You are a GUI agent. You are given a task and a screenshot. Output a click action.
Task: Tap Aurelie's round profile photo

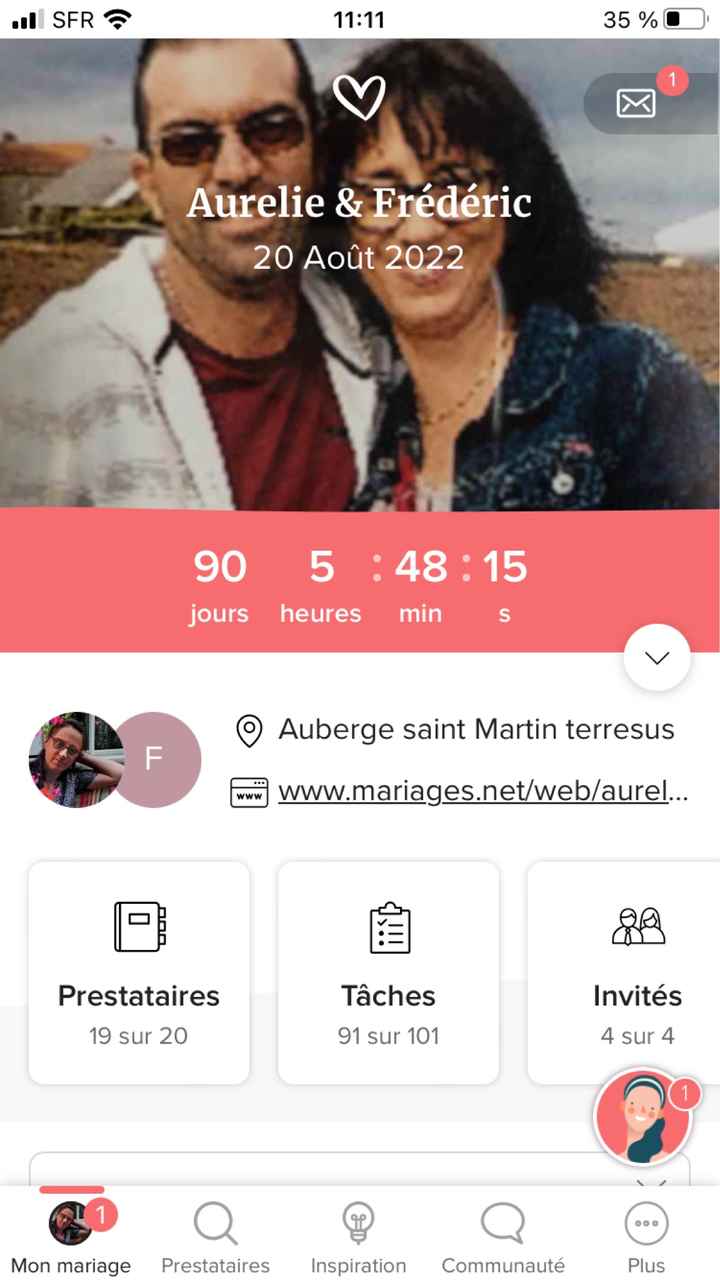pos(76,759)
